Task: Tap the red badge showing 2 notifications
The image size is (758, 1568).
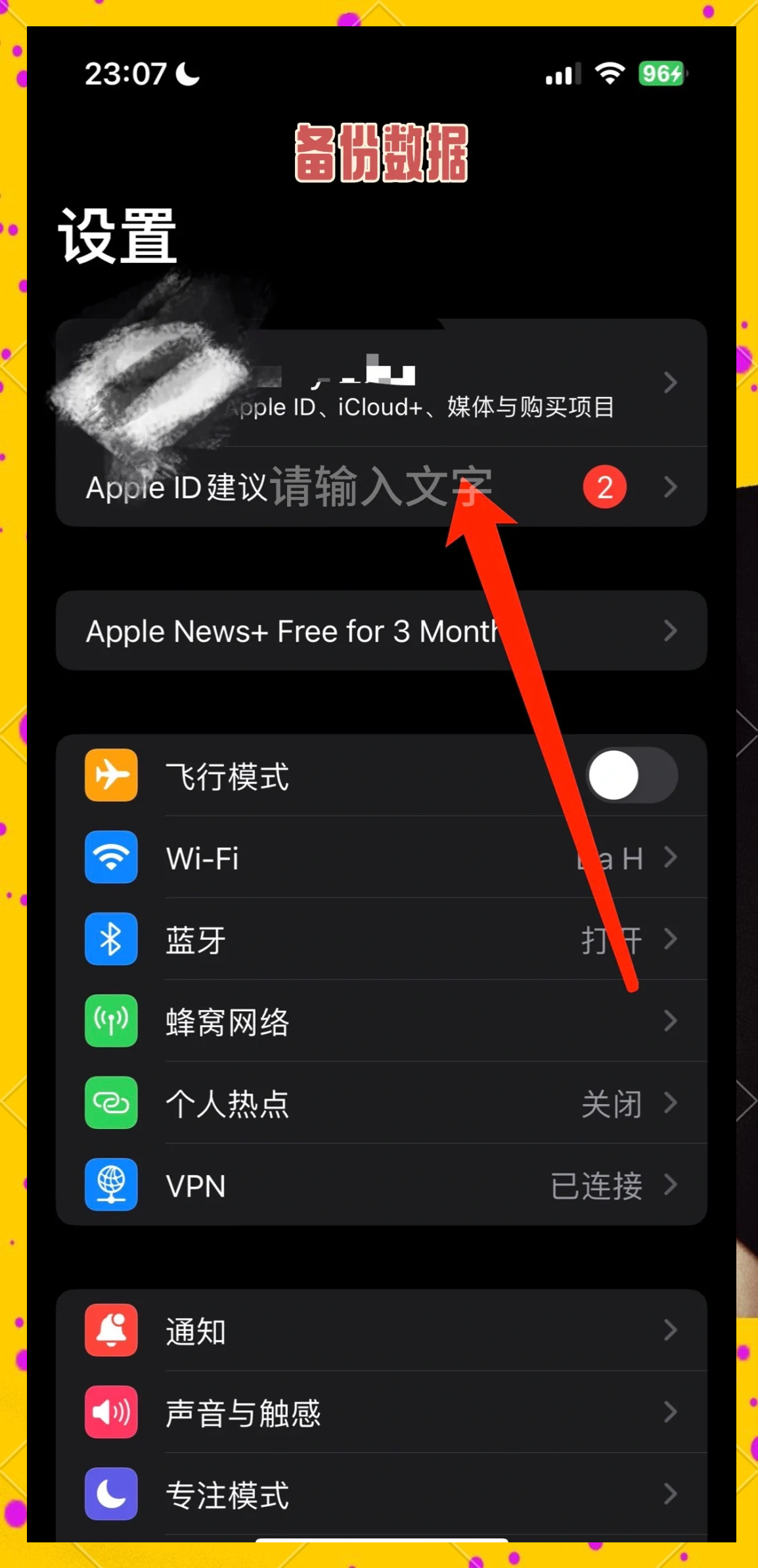Action: pos(605,487)
